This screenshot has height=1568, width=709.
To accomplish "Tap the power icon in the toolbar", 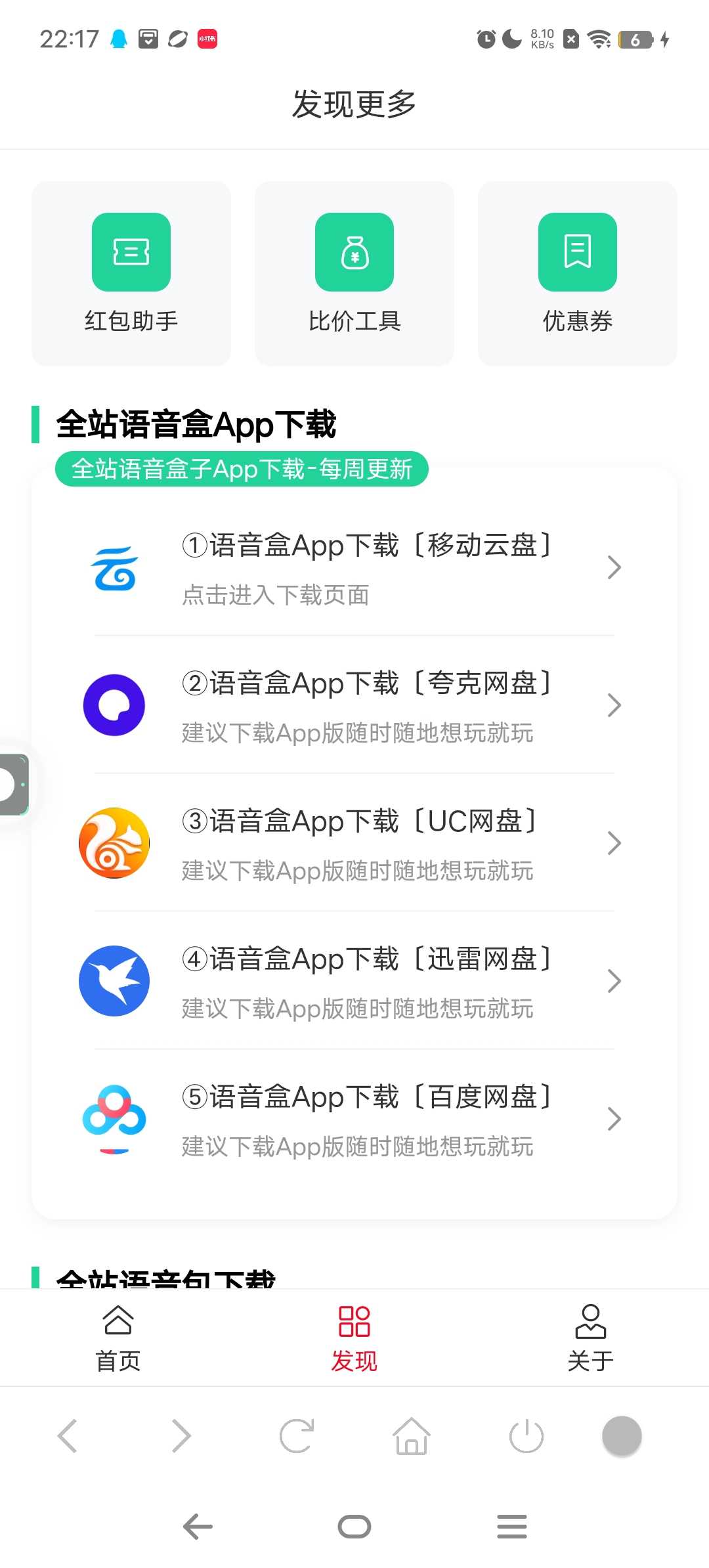I will click(x=526, y=1436).
